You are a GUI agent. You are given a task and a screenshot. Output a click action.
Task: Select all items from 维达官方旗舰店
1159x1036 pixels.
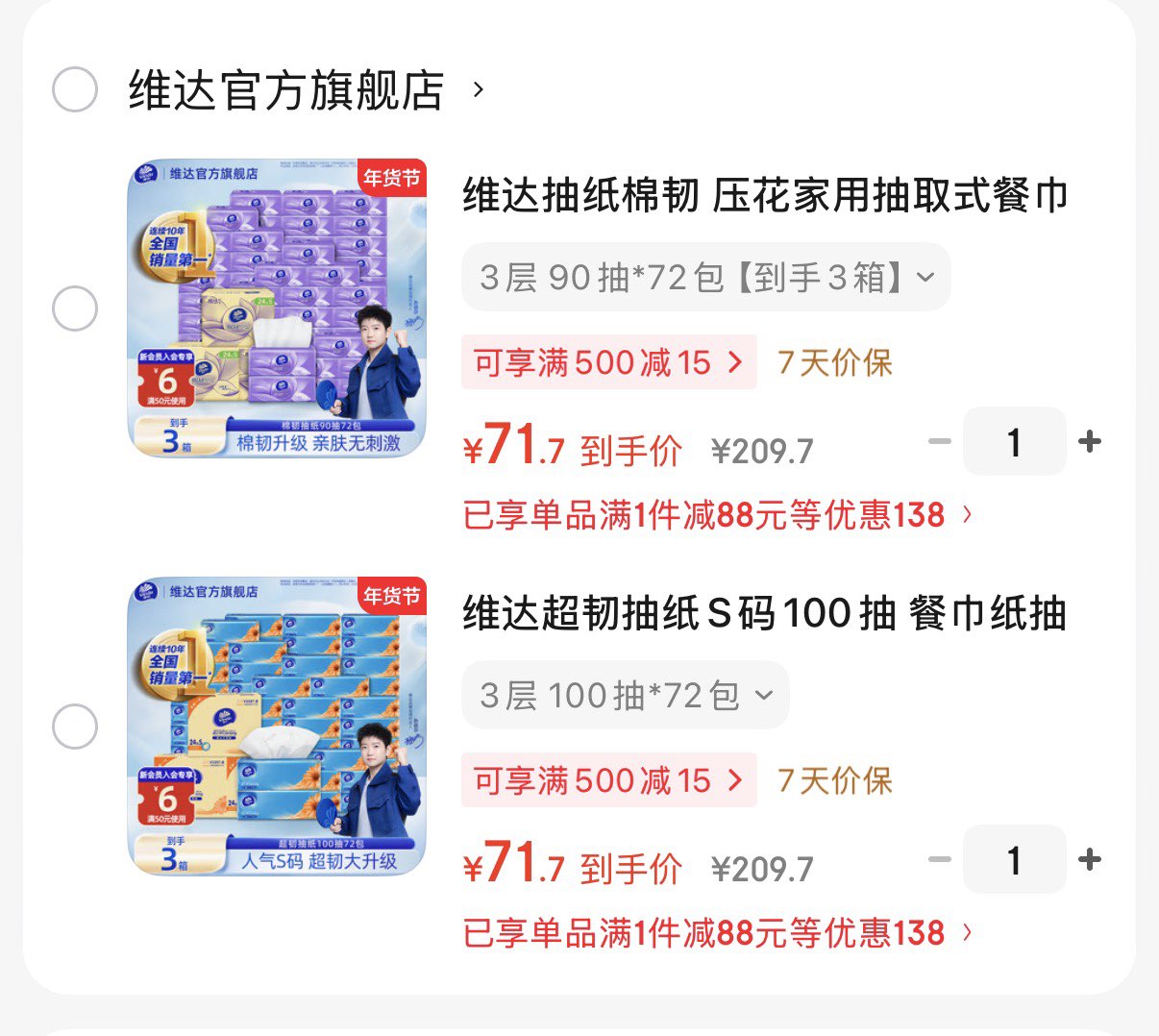click(74, 89)
